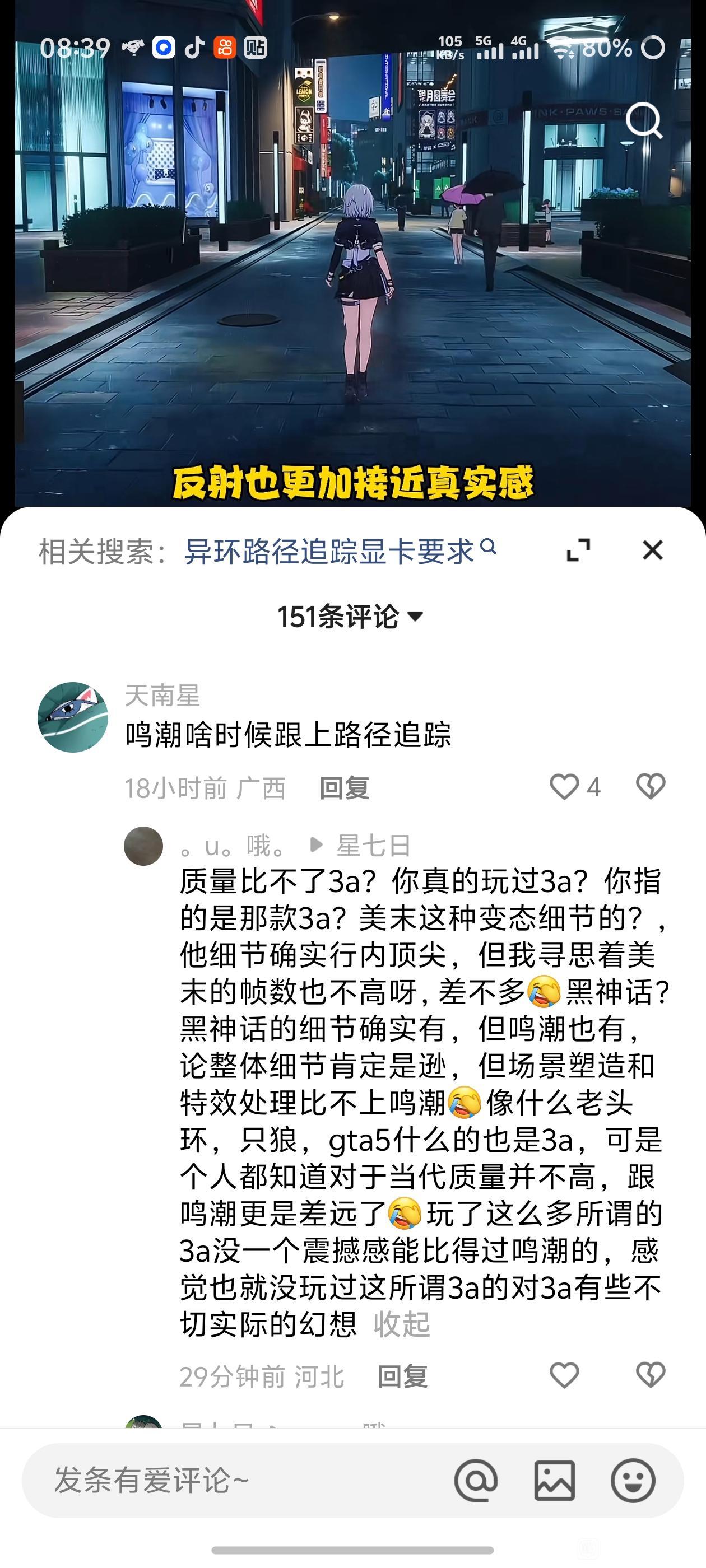
Task: Dislike 天南星's comment
Action: point(650,786)
